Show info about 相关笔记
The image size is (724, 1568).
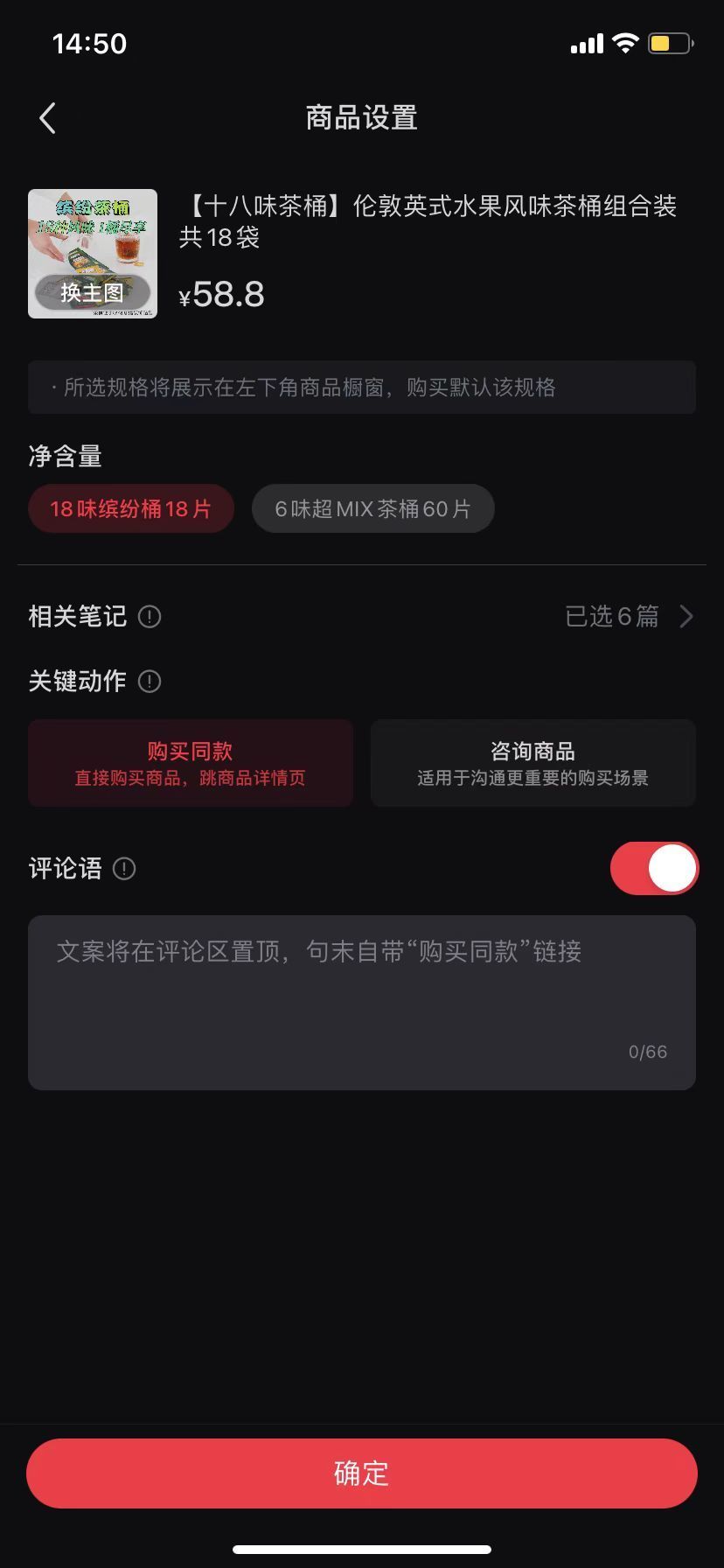(150, 617)
